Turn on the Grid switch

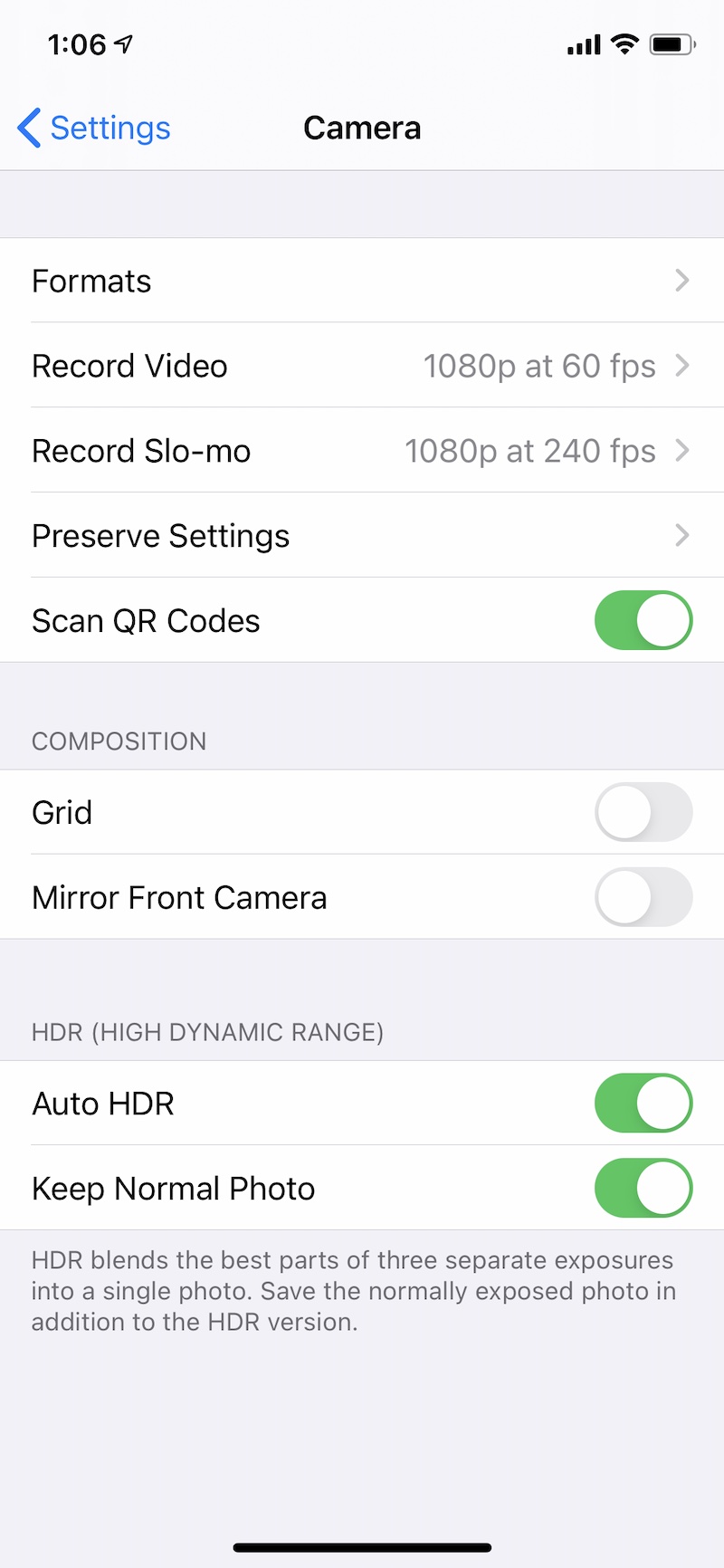[643, 812]
